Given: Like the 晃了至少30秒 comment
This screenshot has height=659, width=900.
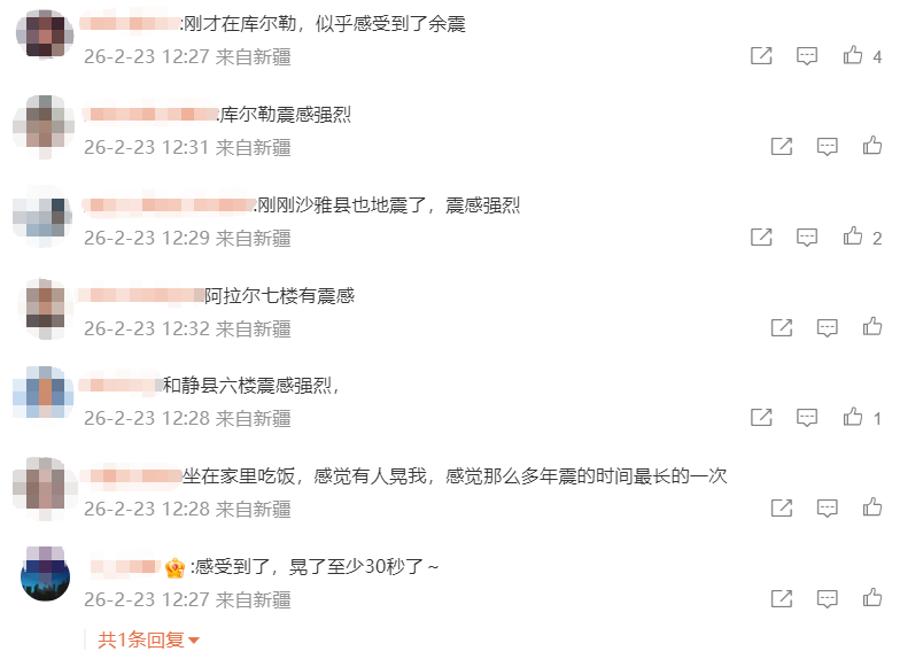Looking at the screenshot, I should click(x=872, y=598).
